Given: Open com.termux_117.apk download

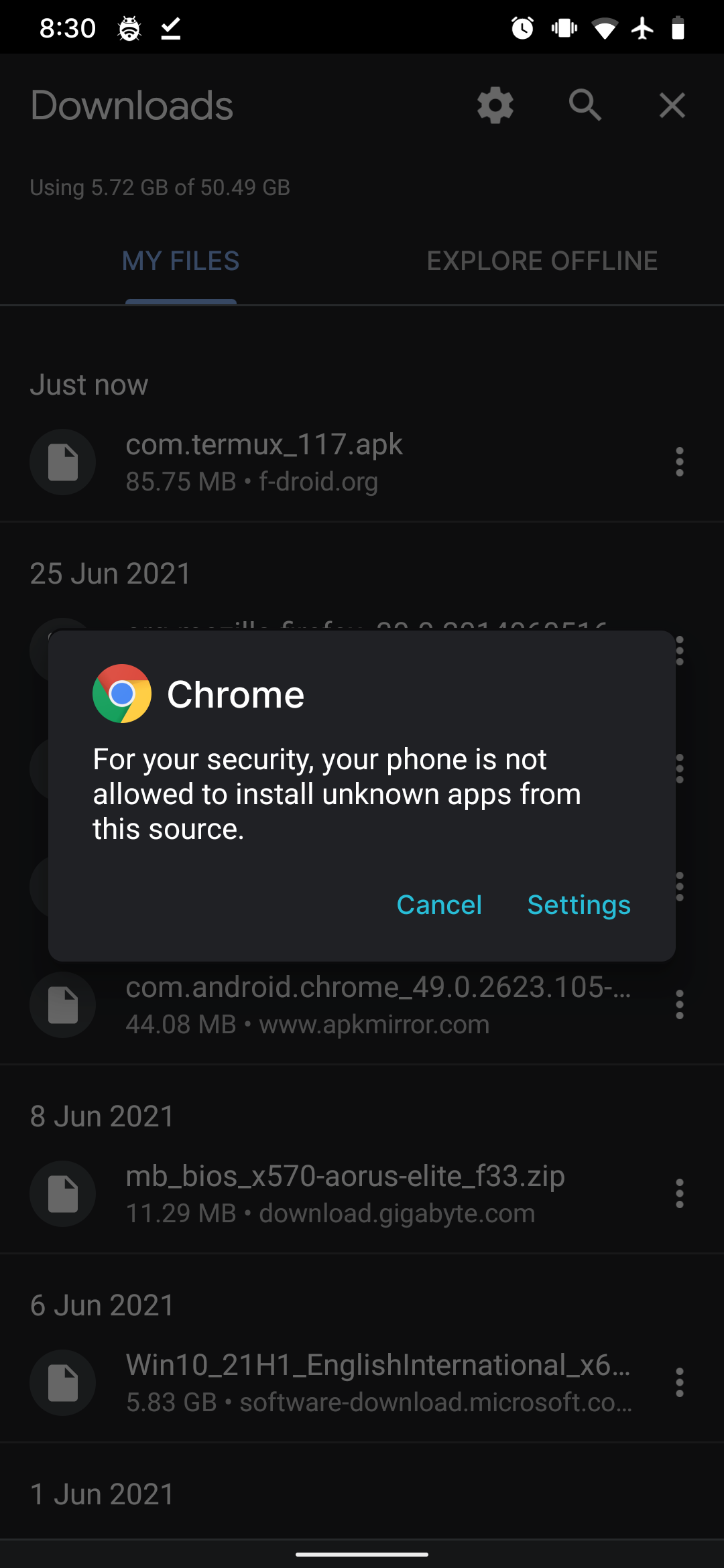Looking at the screenshot, I should tap(264, 462).
